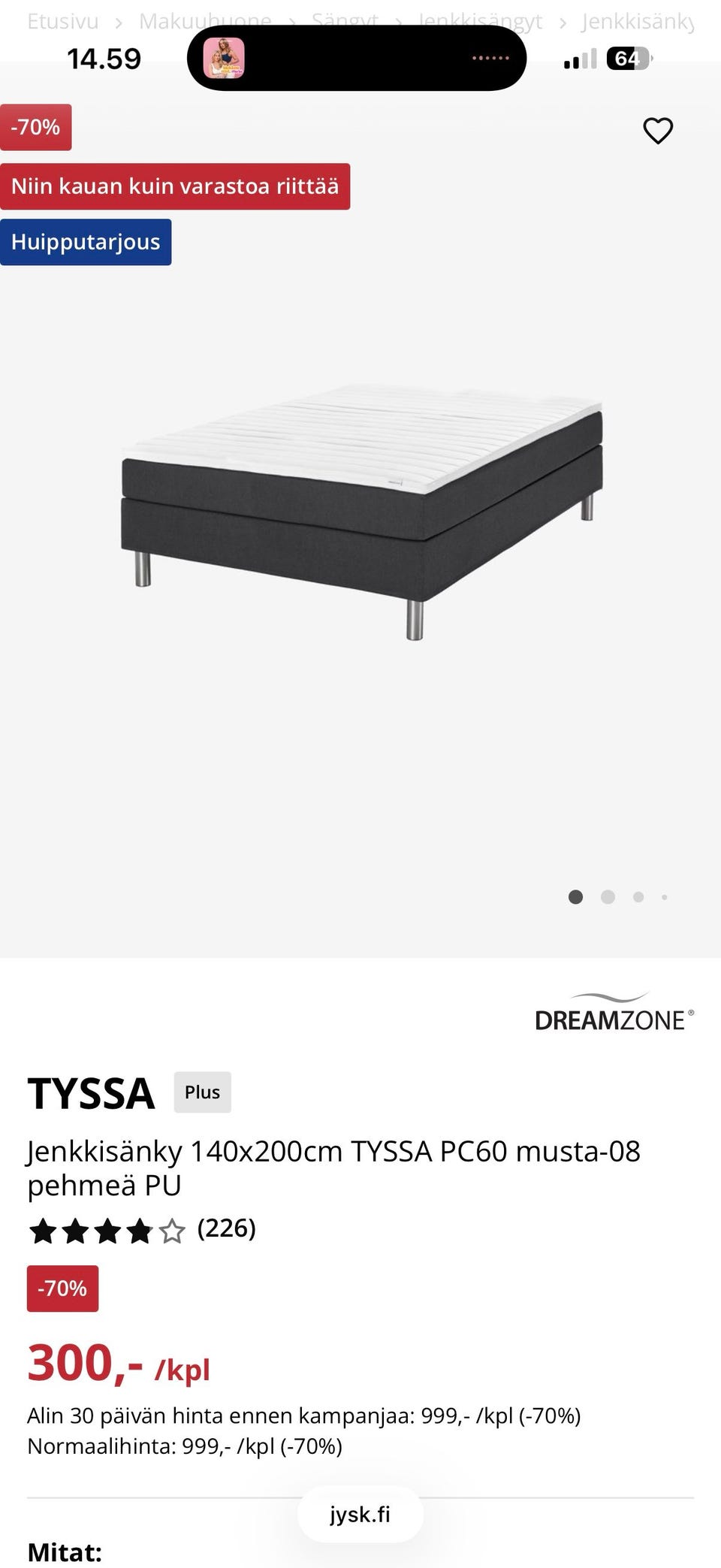Image resolution: width=721 pixels, height=1568 pixels.
Task: Go to the Etusivu breadcrumb
Action: click(x=62, y=22)
